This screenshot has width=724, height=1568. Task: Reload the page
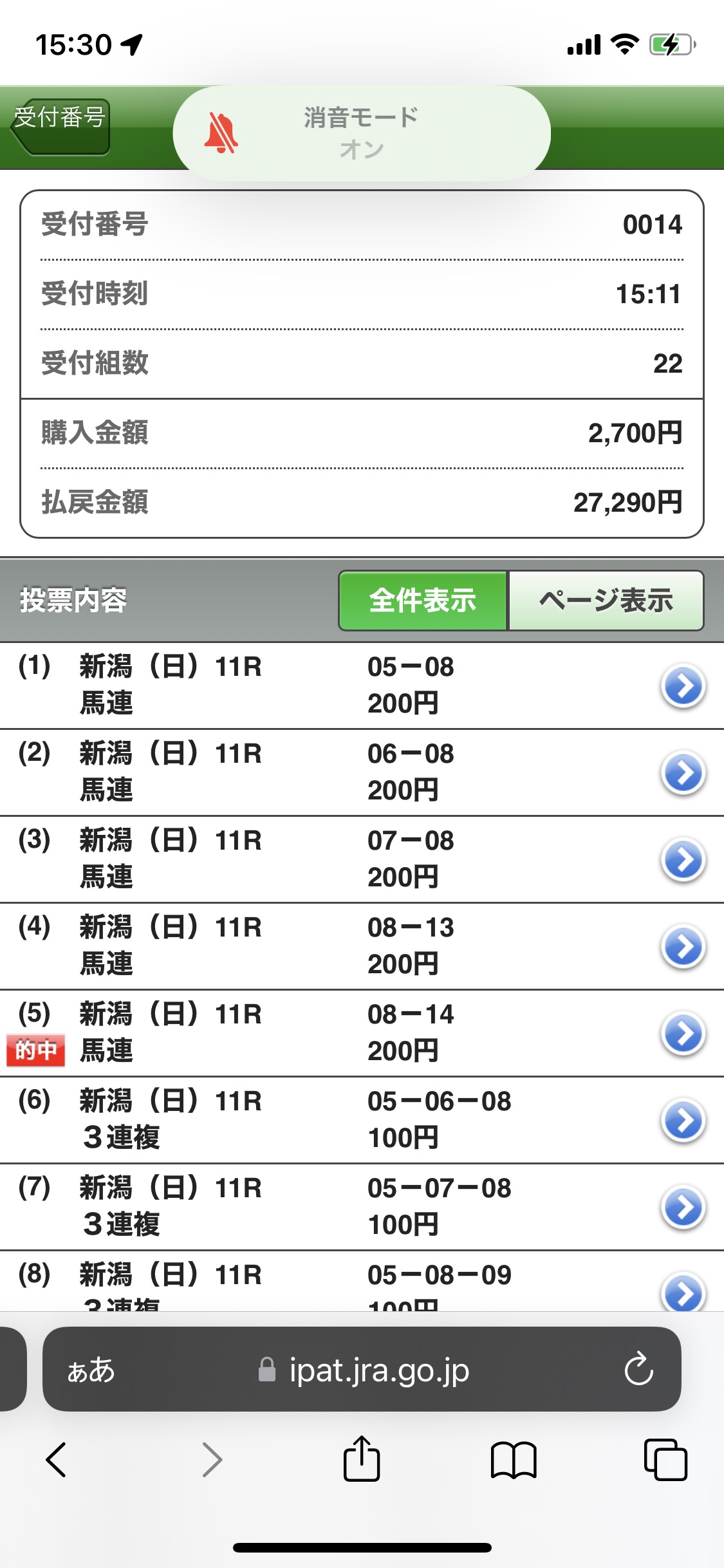[638, 1370]
